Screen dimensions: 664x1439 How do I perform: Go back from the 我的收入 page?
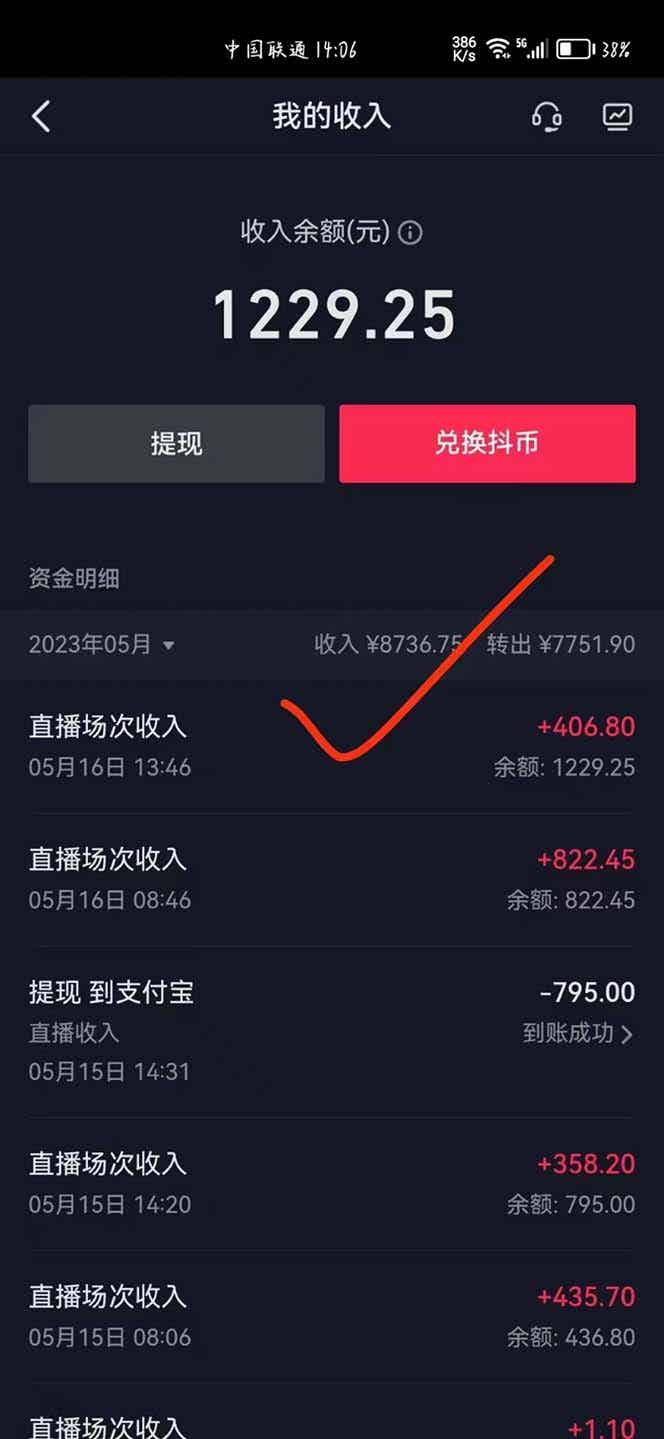[x=41, y=117]
